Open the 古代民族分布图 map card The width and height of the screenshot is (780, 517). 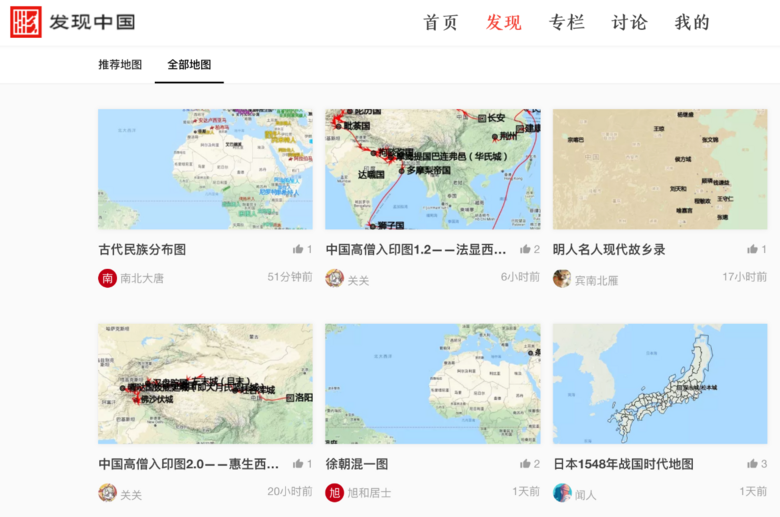[x=205, y=169]
